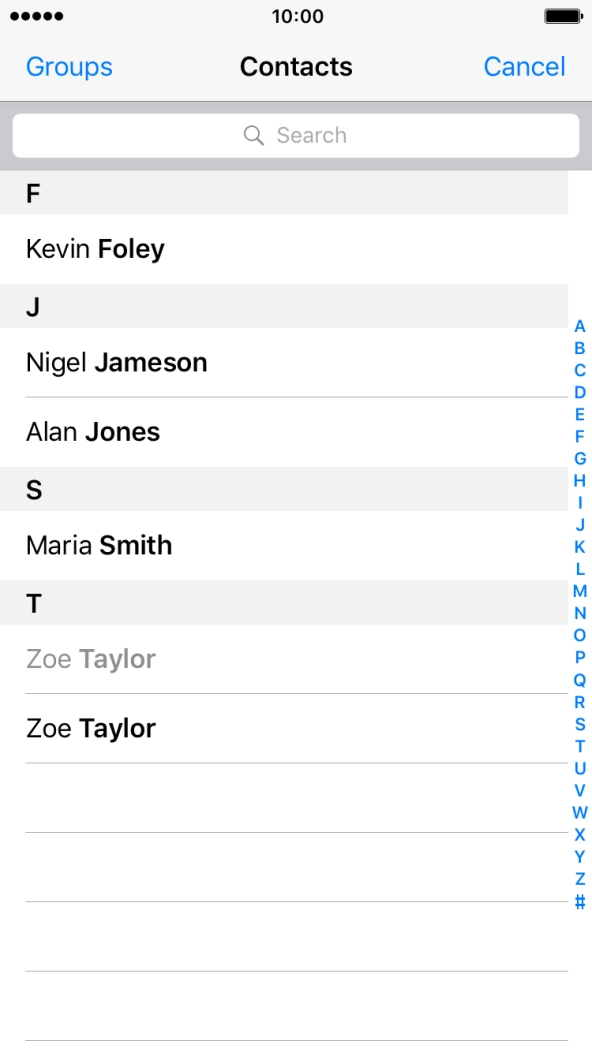
Task: Tap the Search contacts field
Action: pyautogui.click(x=296, y=136)
